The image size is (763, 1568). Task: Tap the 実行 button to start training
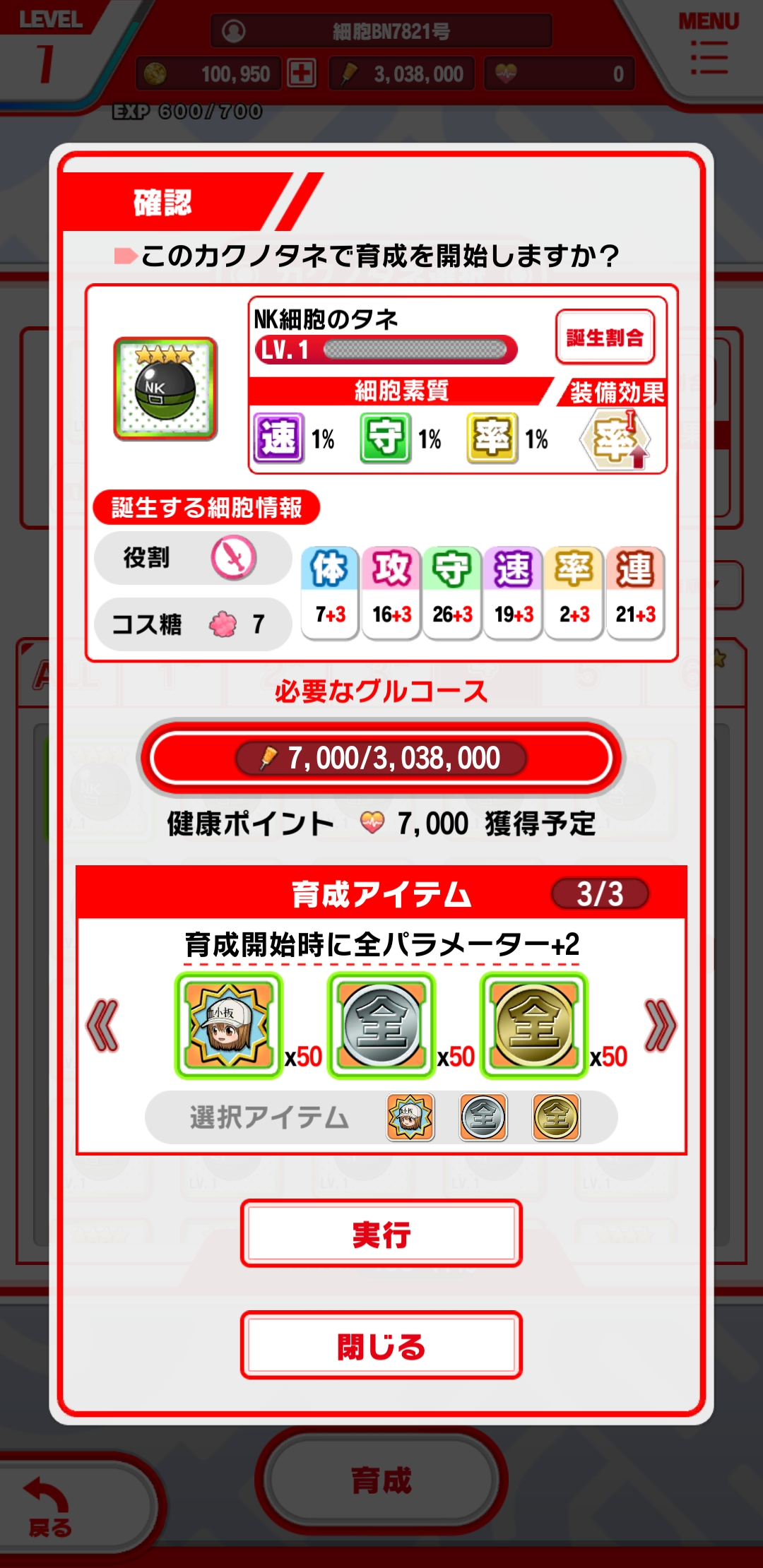381,1233
